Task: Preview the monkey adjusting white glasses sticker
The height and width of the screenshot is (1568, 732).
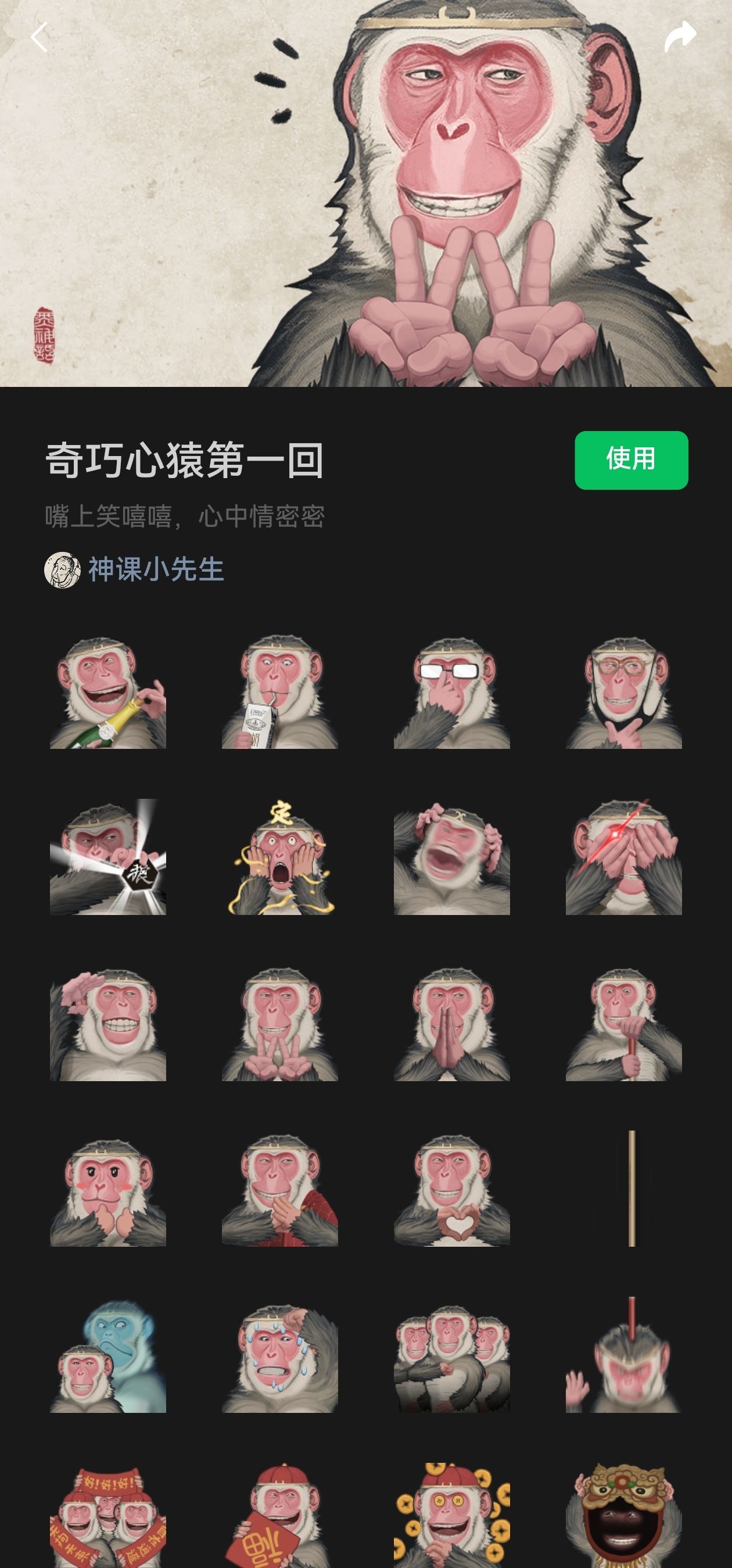Action: click(x=451, y=692)
